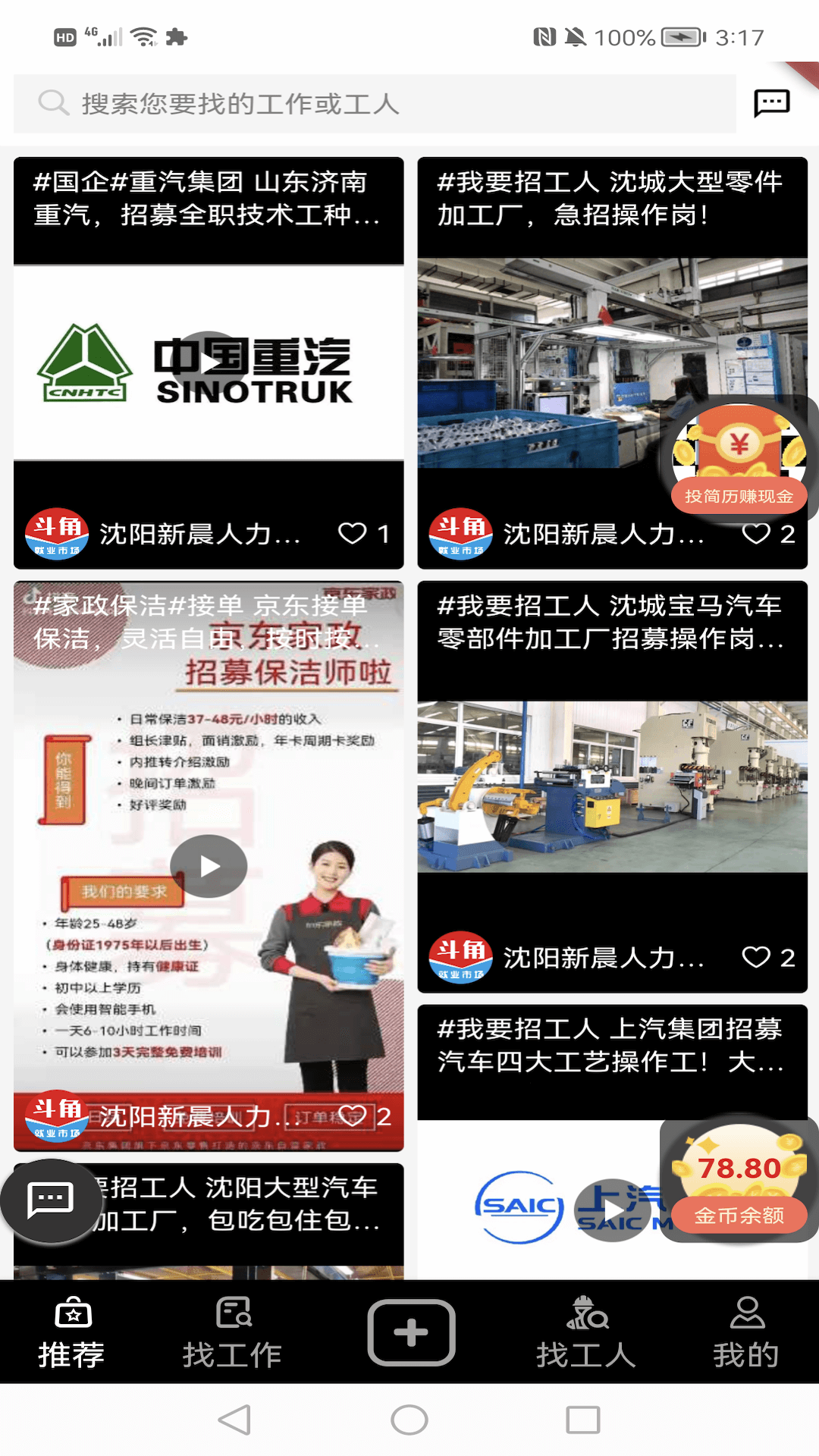The width and height of the screenshot is (819, 1456).
Task: Switch to the 找工作 tab
Action: [x=232, y=1332]
